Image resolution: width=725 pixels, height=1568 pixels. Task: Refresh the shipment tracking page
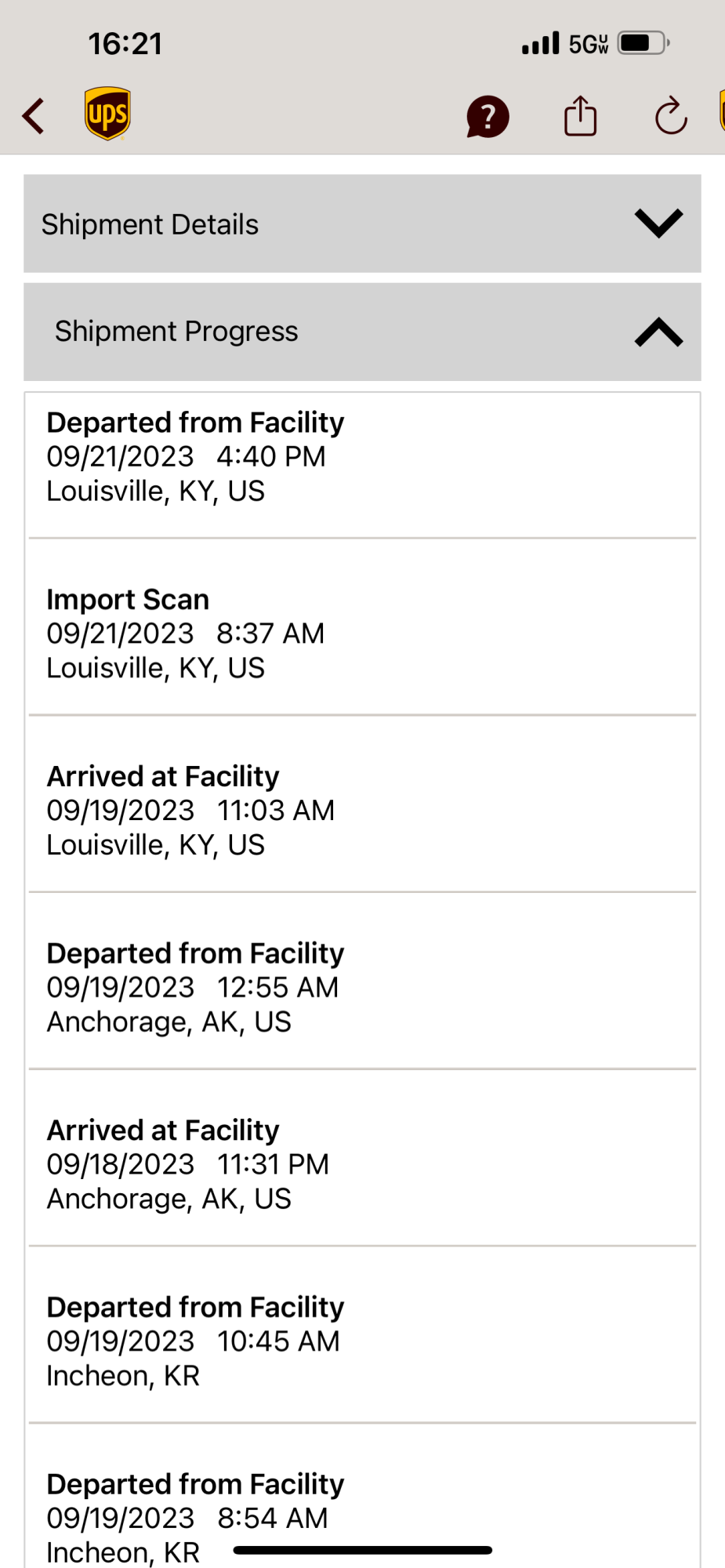(671, 117)
